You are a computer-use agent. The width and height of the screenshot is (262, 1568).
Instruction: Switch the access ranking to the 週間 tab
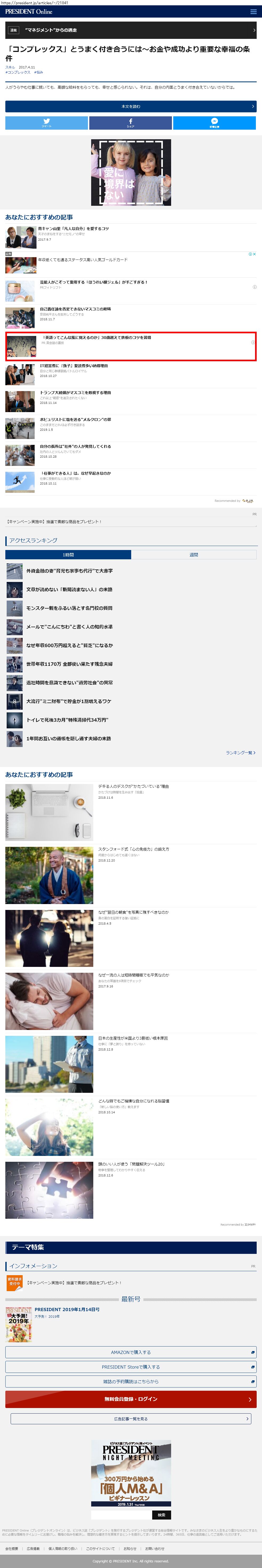(194, 555)
